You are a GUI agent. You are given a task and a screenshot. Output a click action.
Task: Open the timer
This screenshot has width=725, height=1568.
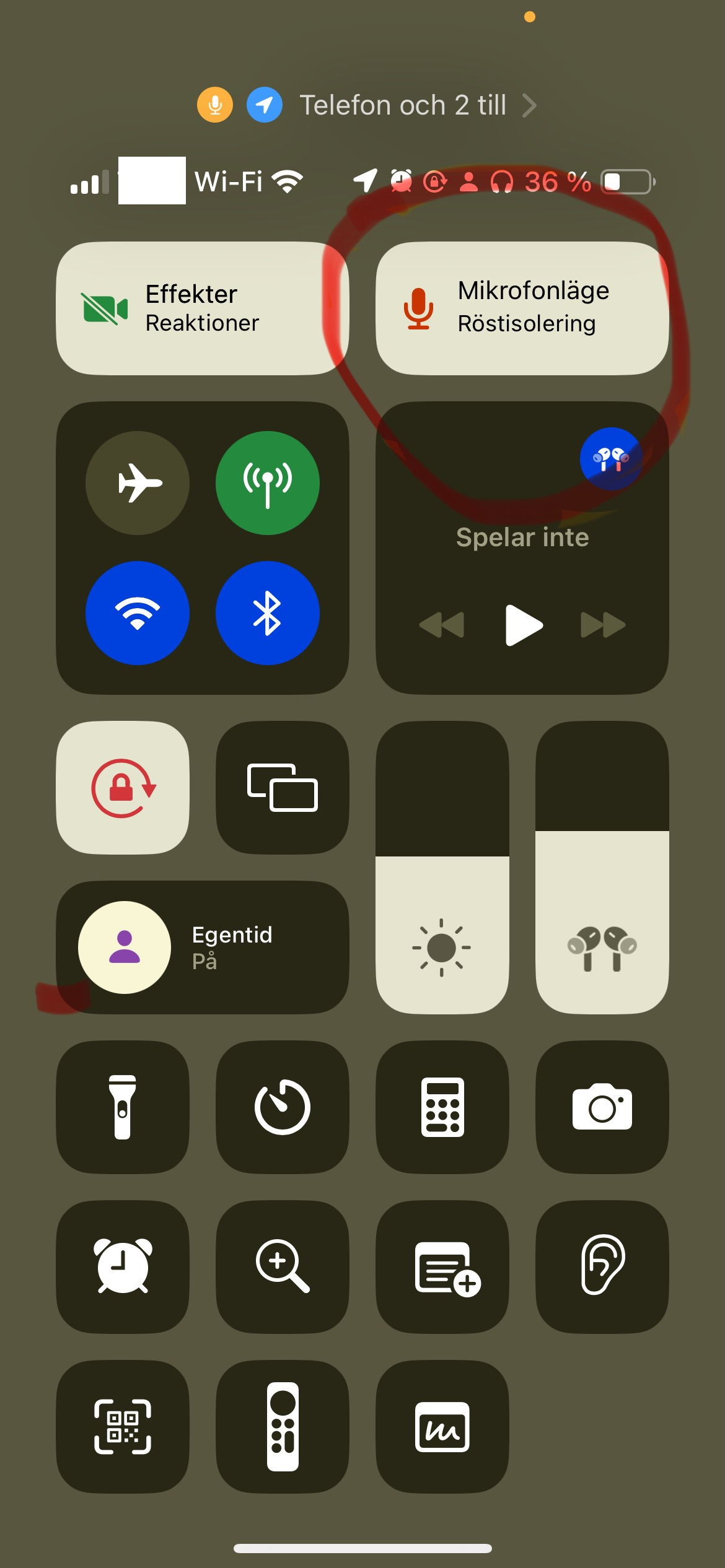tap(283, 1107)
